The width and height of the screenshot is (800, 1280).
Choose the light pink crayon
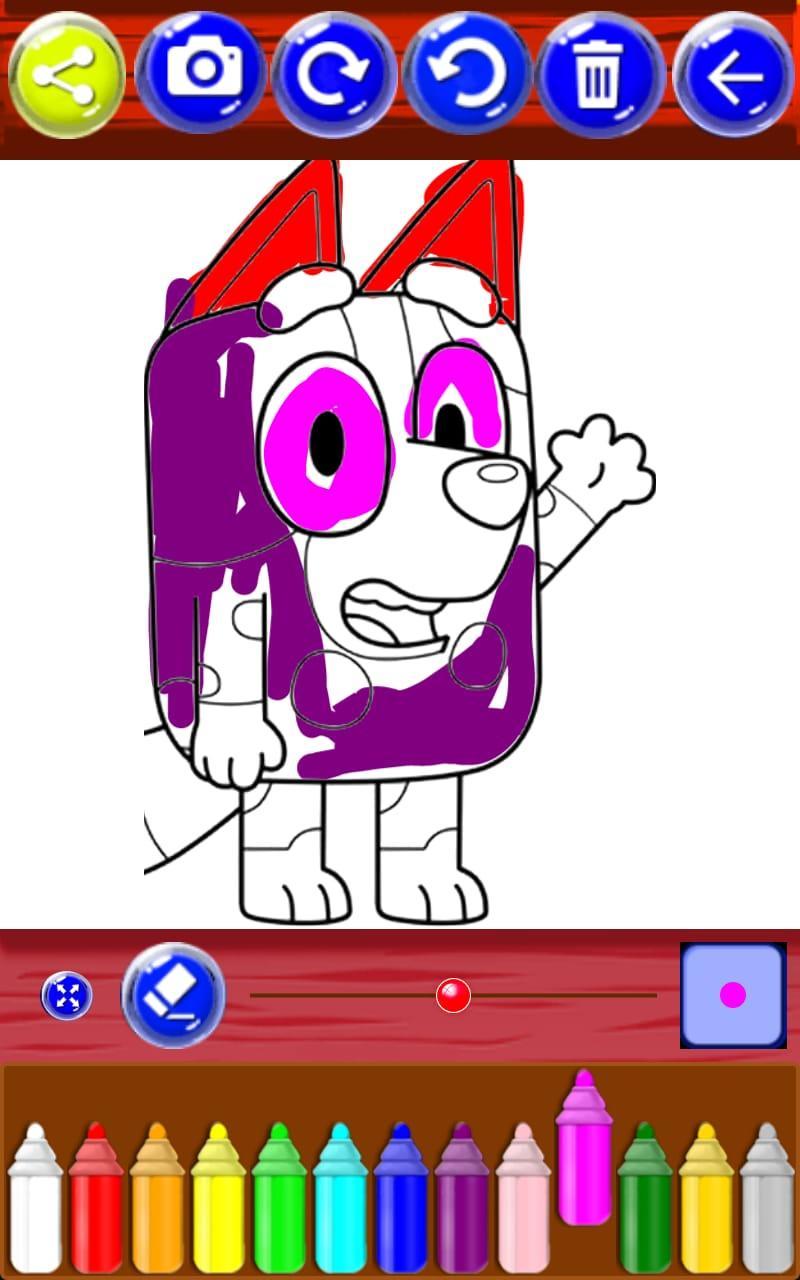click(523, 1200)
